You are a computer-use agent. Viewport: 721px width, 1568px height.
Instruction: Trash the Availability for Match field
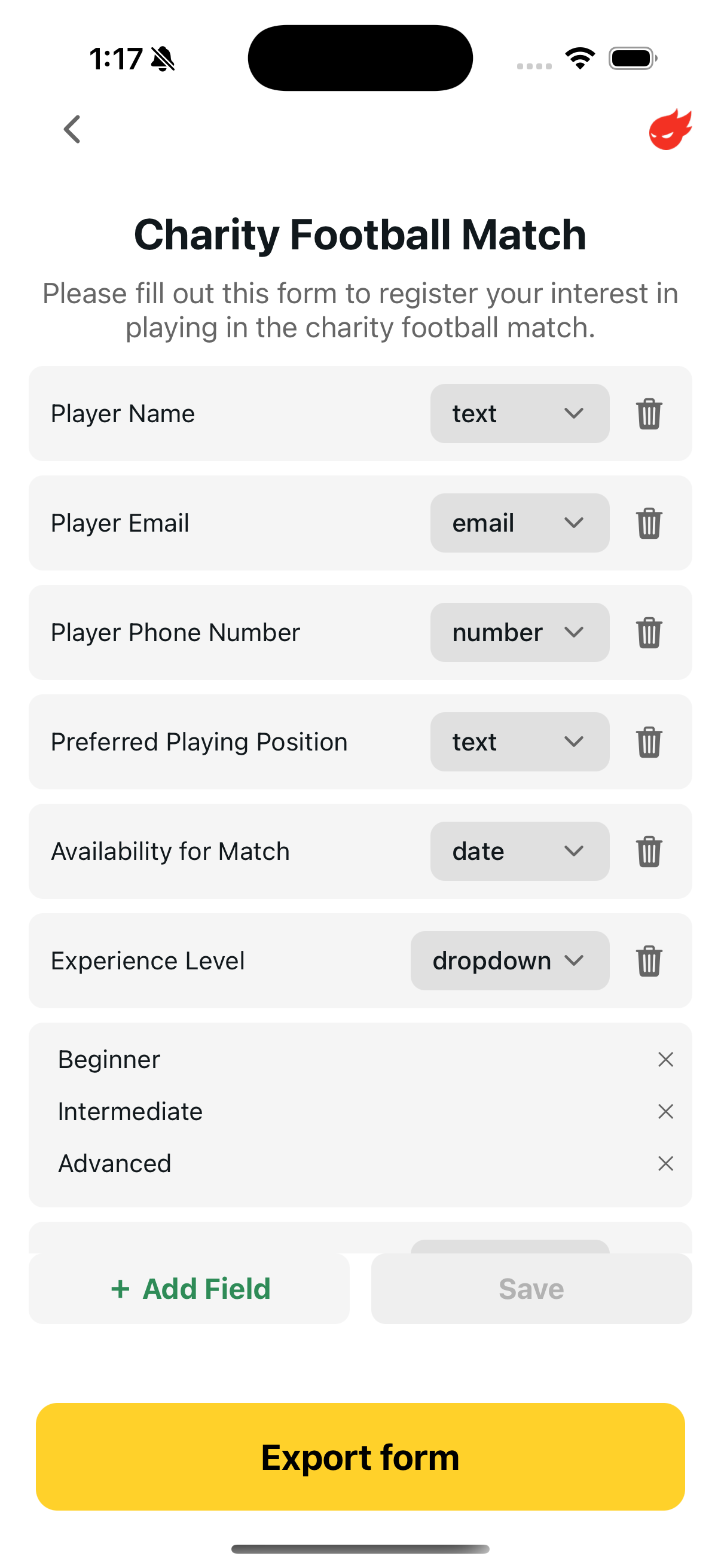tap(649, 852)
